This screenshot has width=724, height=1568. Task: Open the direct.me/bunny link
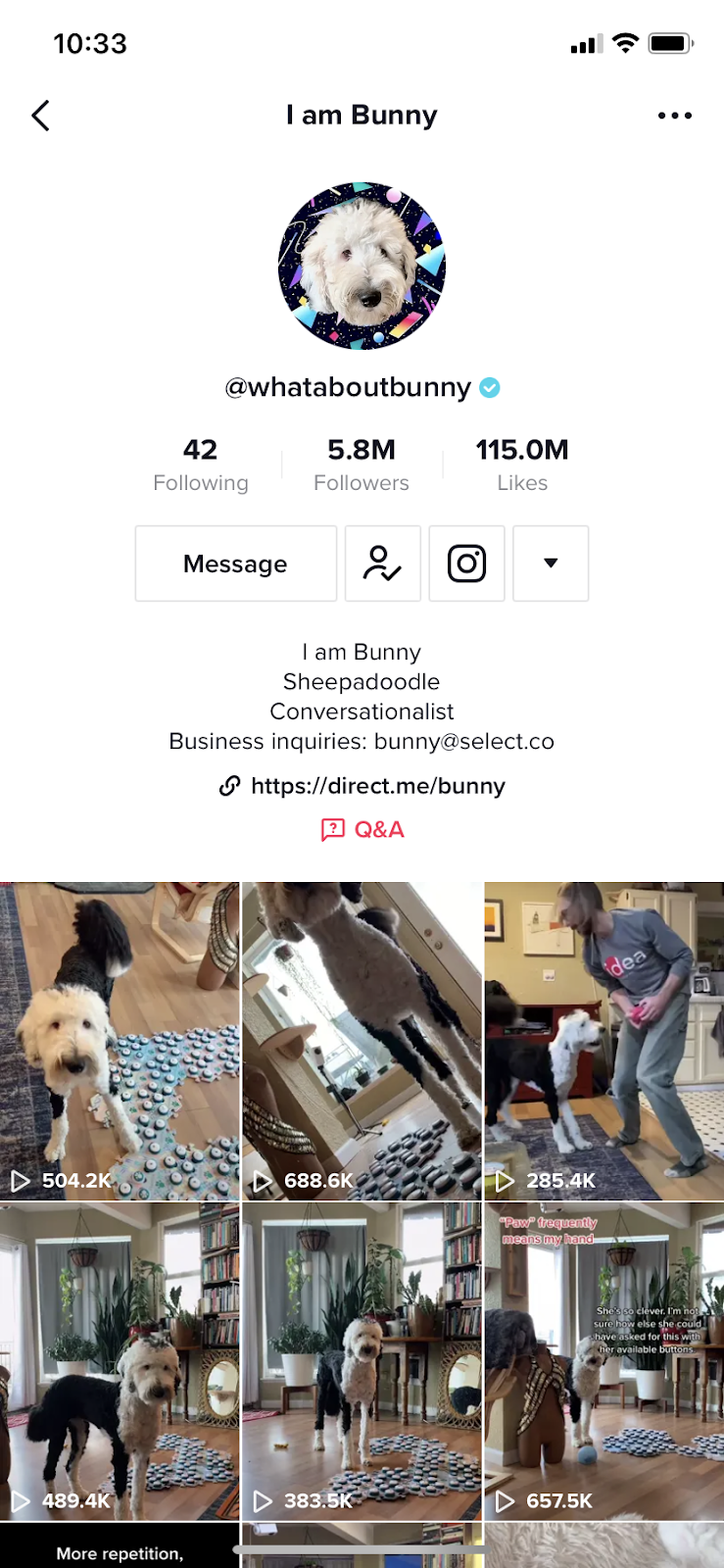pos(377,786)
